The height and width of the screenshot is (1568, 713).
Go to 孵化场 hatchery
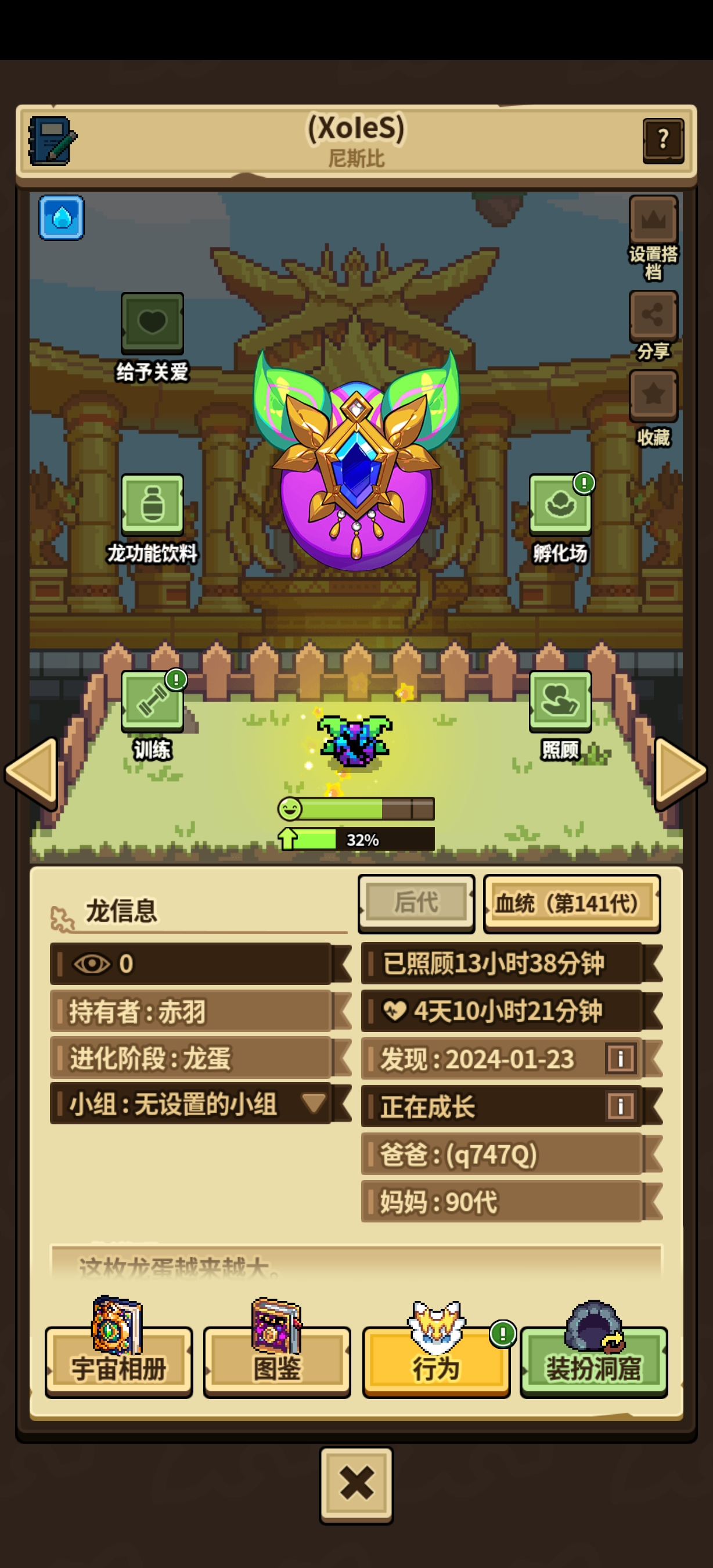click(x=560, y=504)
